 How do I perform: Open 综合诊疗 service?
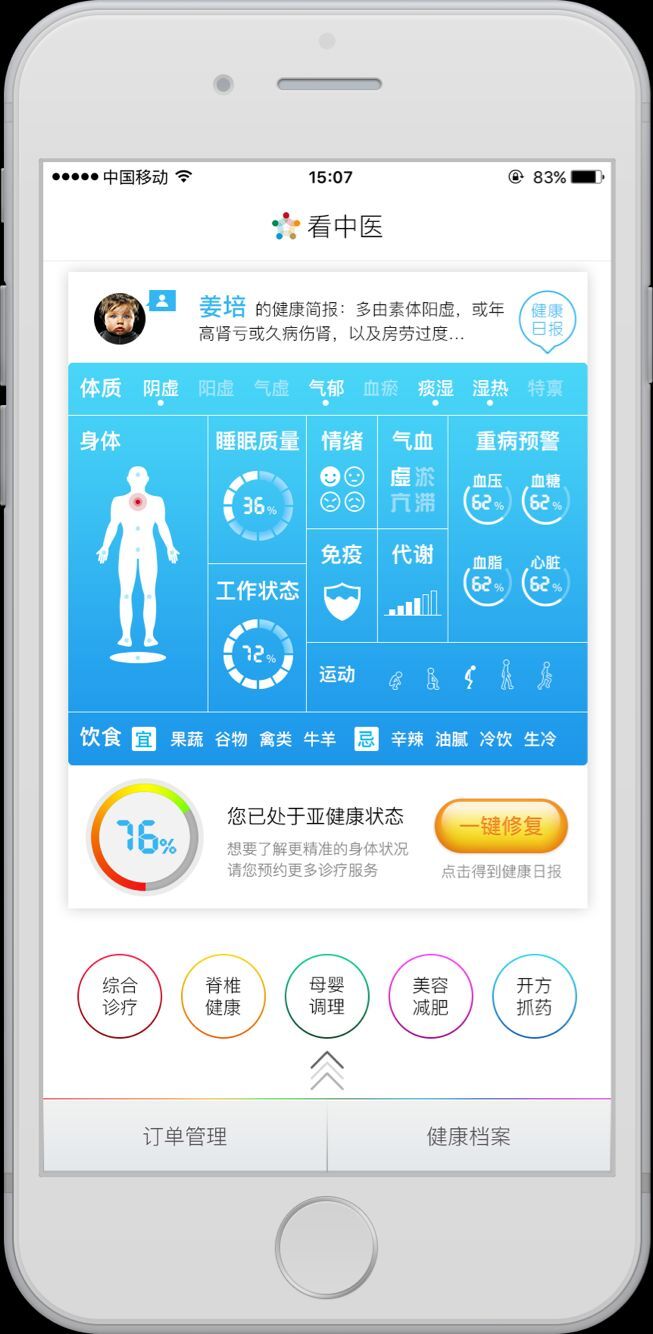[120, 996]
